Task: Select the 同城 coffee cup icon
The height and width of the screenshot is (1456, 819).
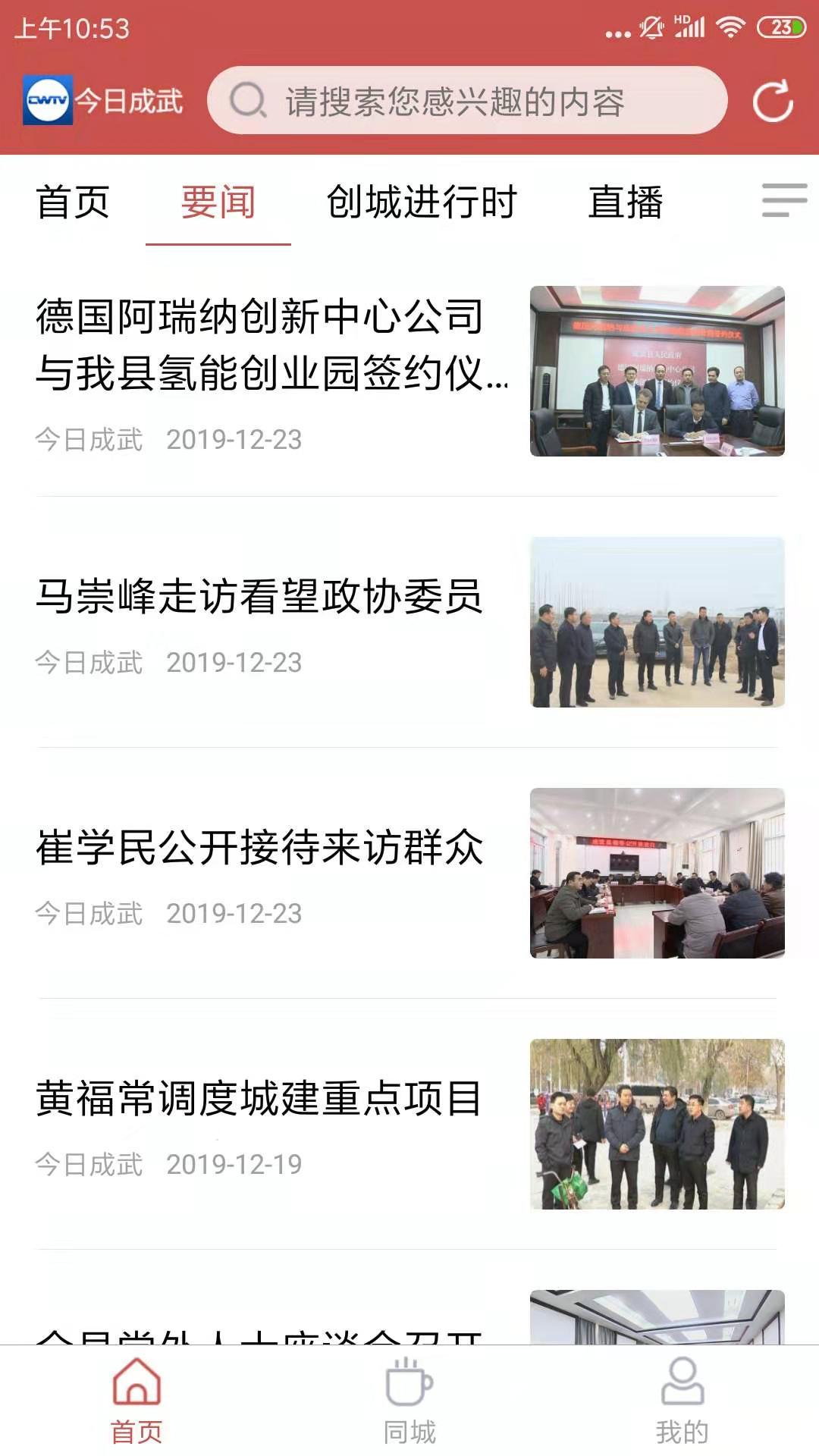Action: (x=408, y=1388)
